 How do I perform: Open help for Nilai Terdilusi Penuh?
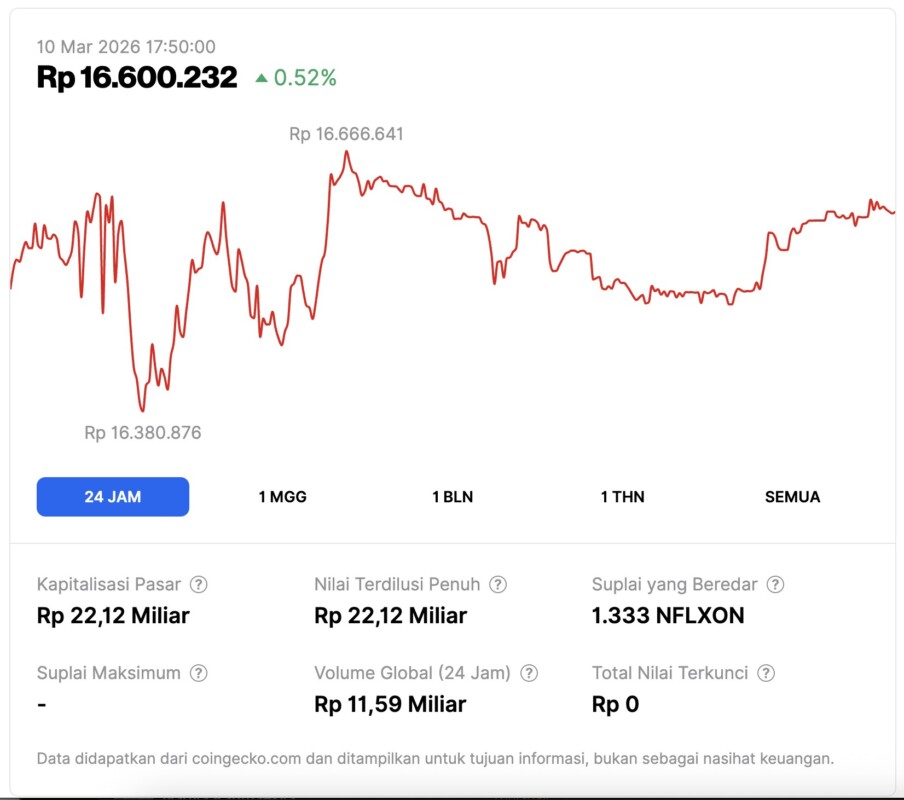click(498, 584)
